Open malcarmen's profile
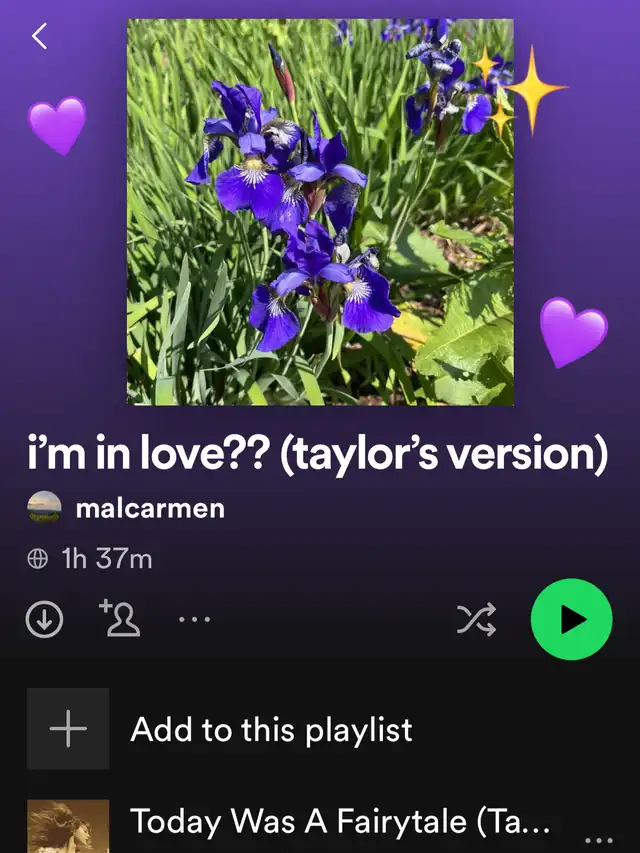The image size is (640, 853). [x=150, y=508]
